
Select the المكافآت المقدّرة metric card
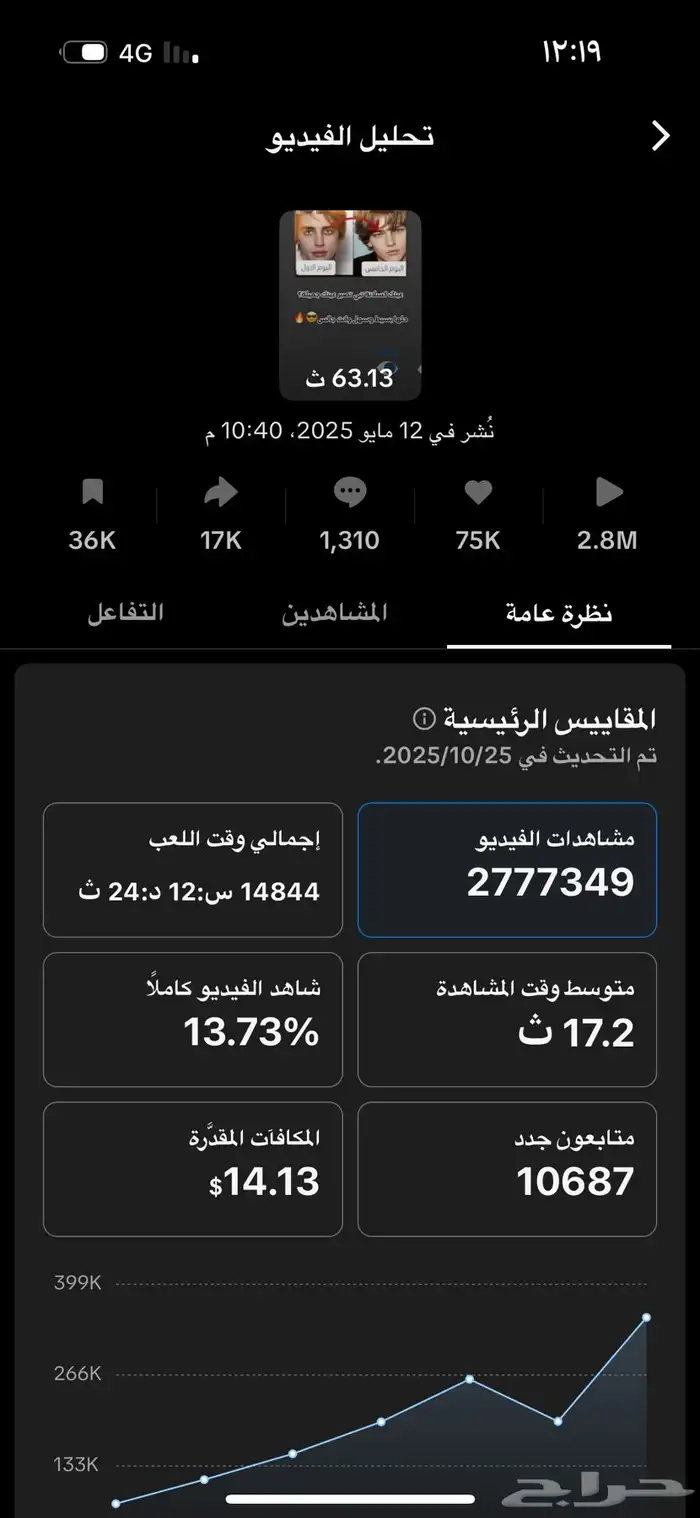tap(193, 1168)
